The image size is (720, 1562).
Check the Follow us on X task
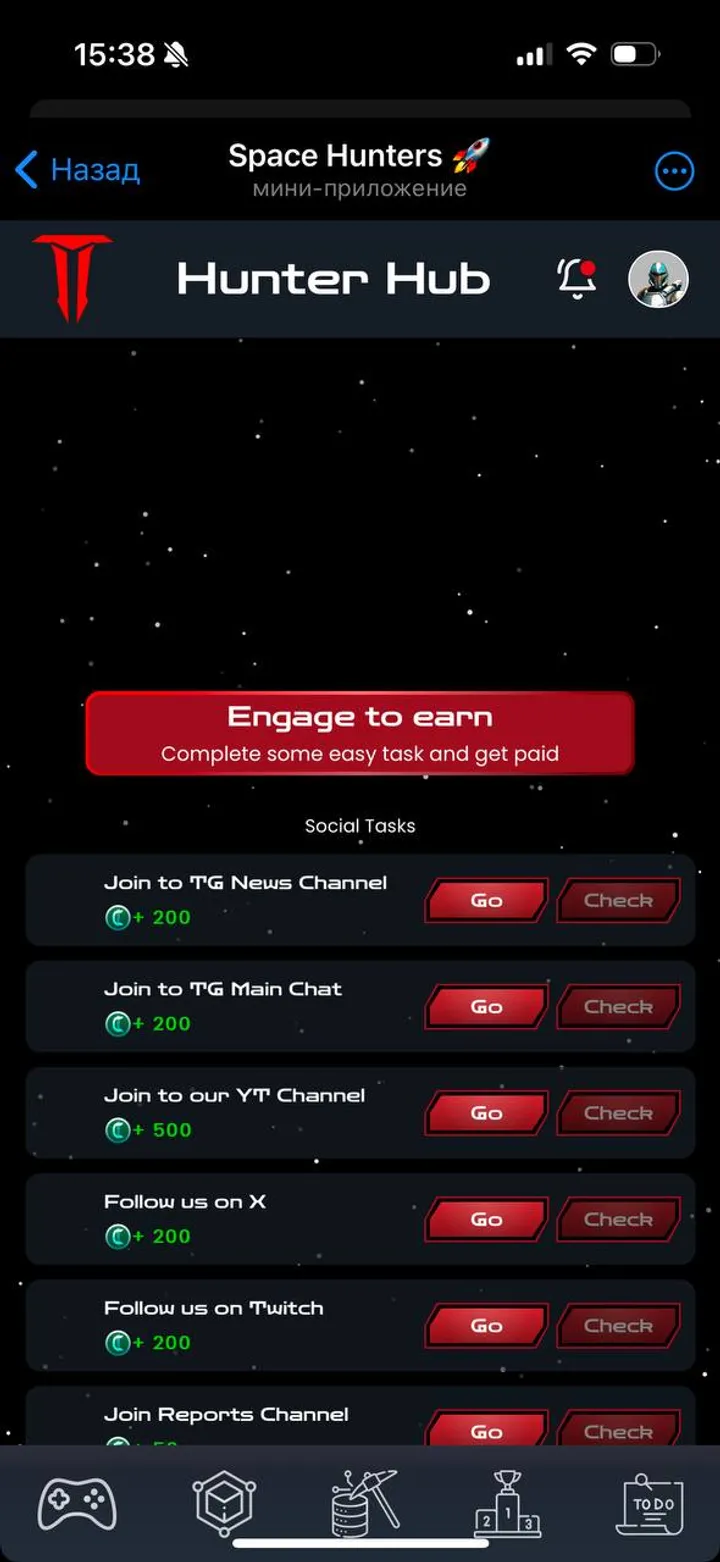(x=618, y=1219)
